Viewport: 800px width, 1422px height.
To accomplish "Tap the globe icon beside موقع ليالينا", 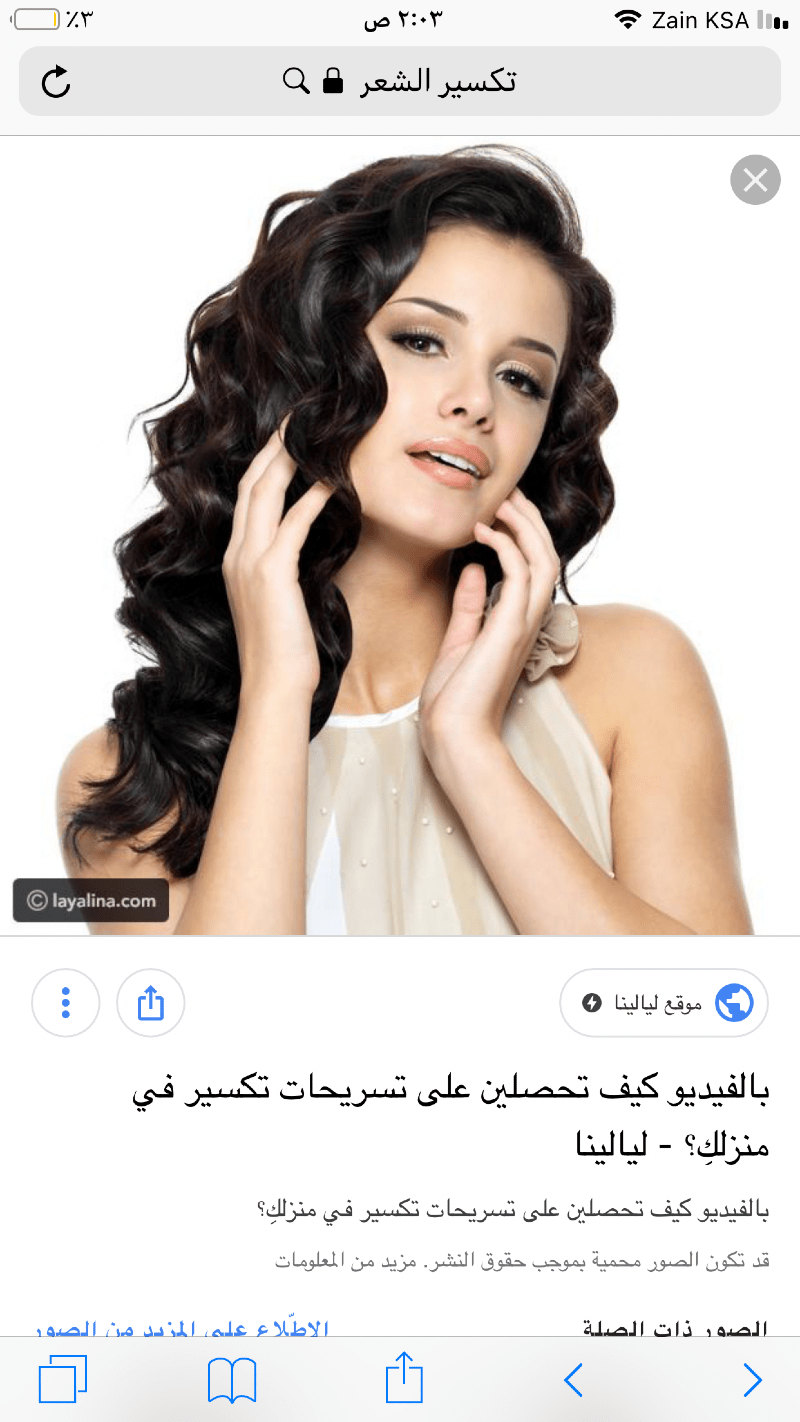I will (733, 1002).
